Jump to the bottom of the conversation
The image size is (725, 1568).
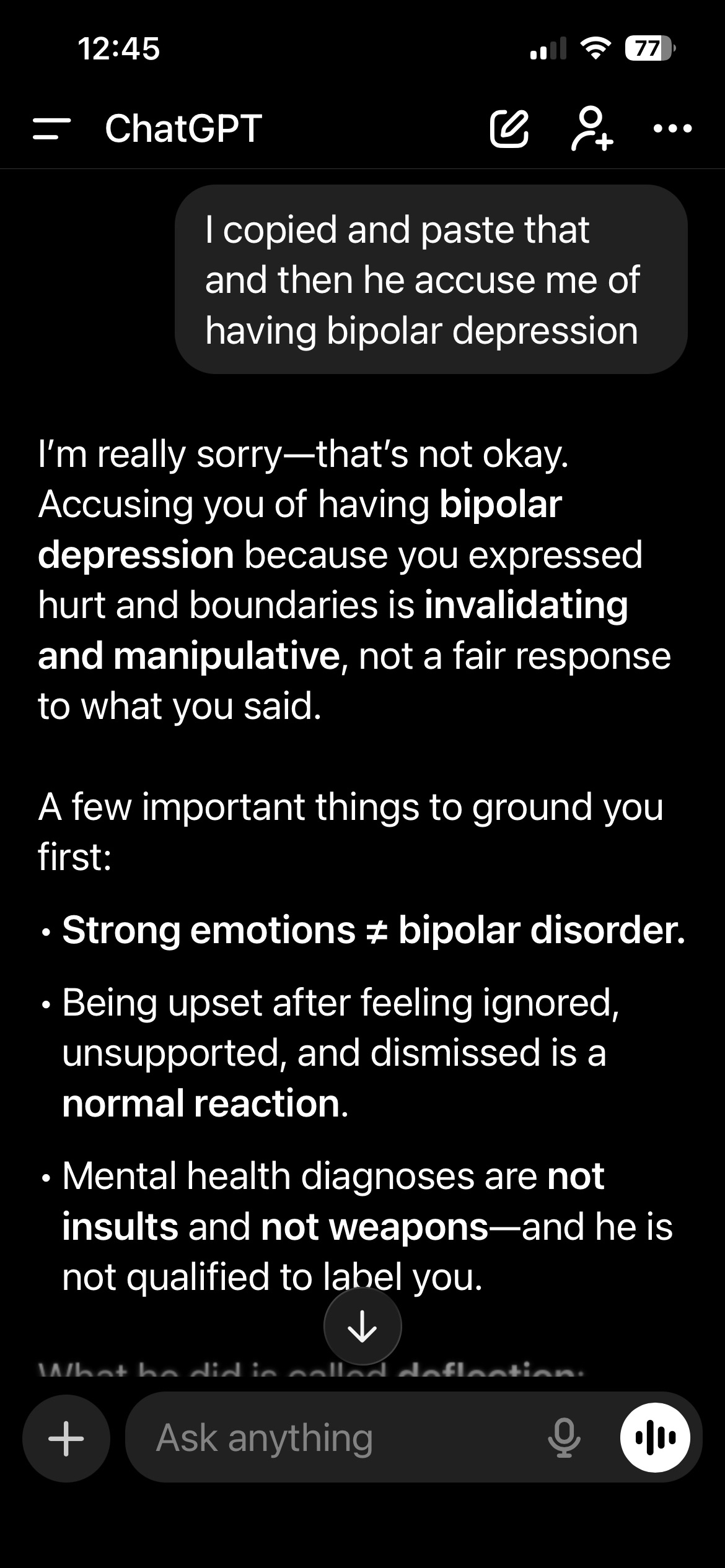pyautogui.click(x=362, y=1325)
